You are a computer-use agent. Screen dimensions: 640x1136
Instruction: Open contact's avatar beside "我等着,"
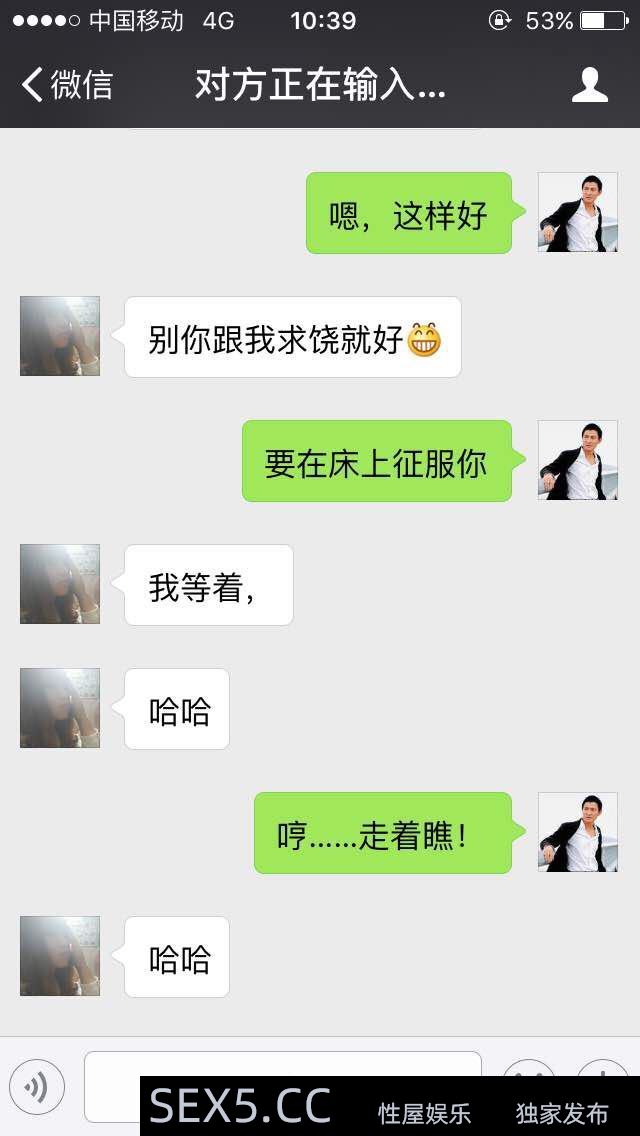[x=60, y=584]
